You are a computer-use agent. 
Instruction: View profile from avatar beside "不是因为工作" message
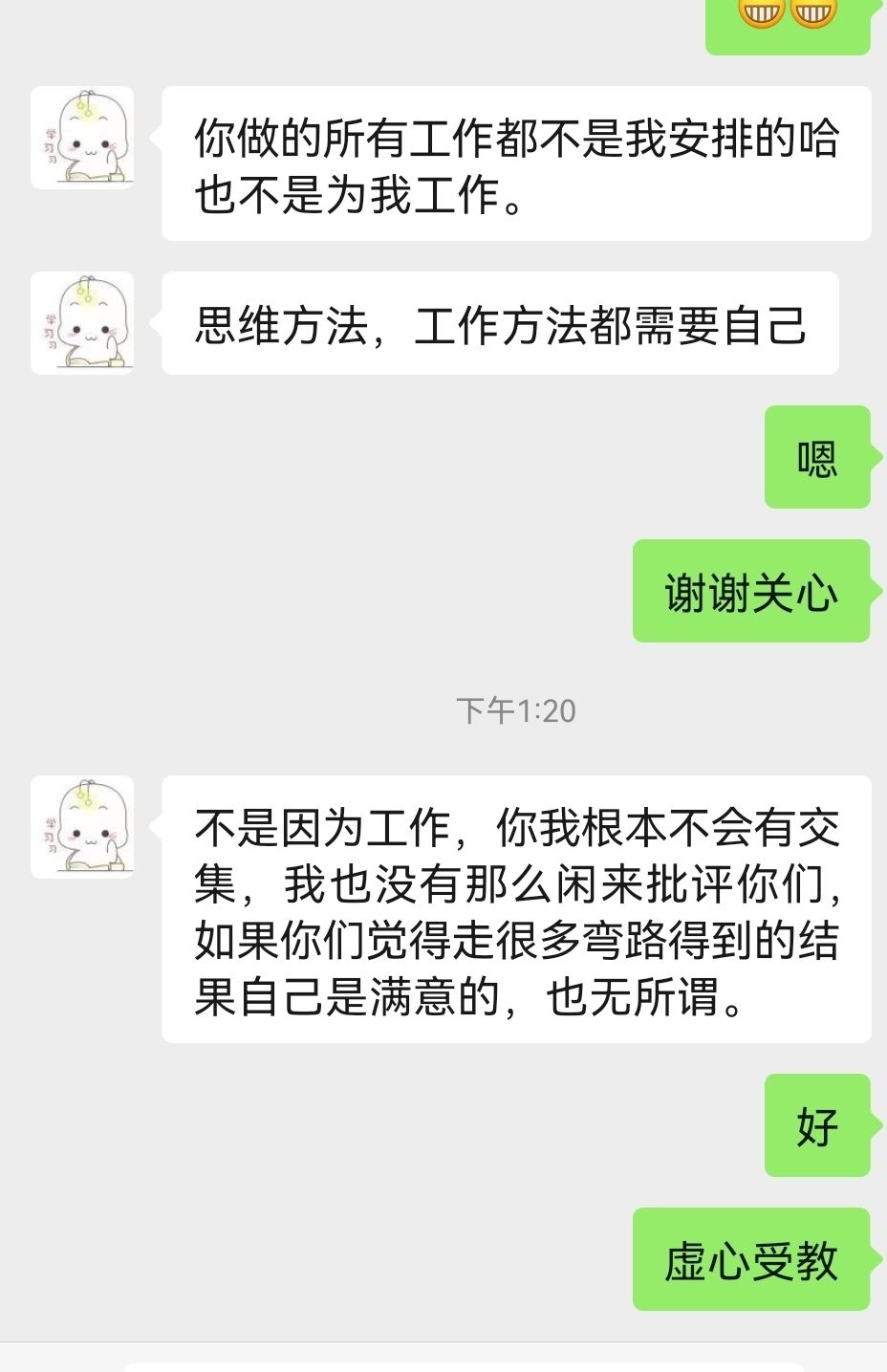point(82,827)
